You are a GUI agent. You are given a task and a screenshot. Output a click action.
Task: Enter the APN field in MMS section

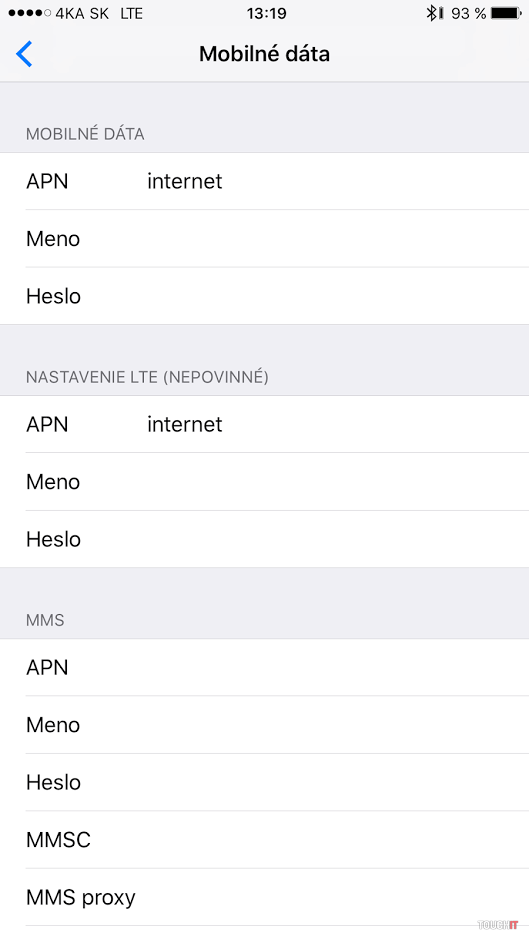pyautogui.click(x=264, y=667)
